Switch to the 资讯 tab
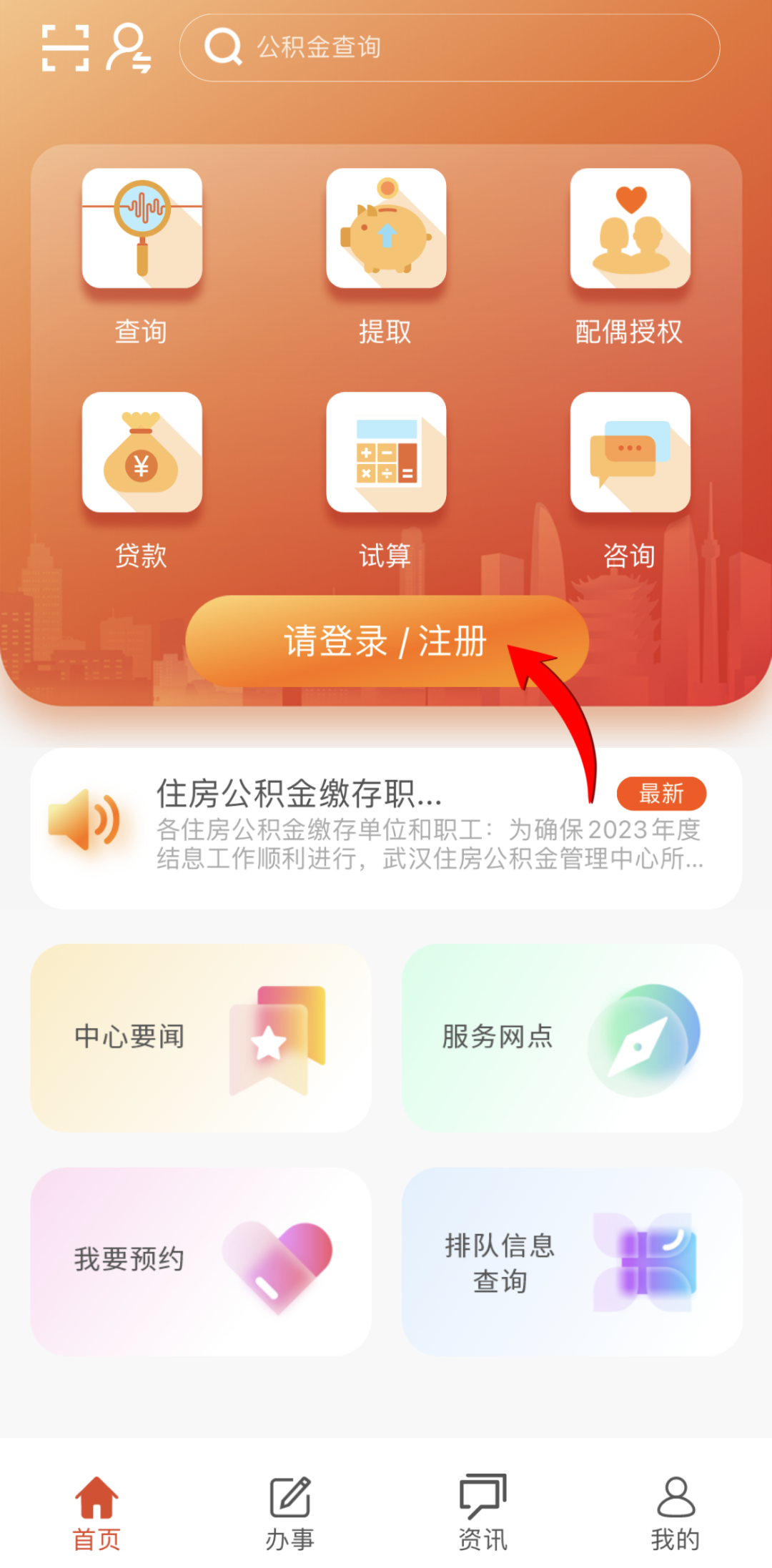This screenshot has width=772, height=1568. click(x=482, y=1513)
